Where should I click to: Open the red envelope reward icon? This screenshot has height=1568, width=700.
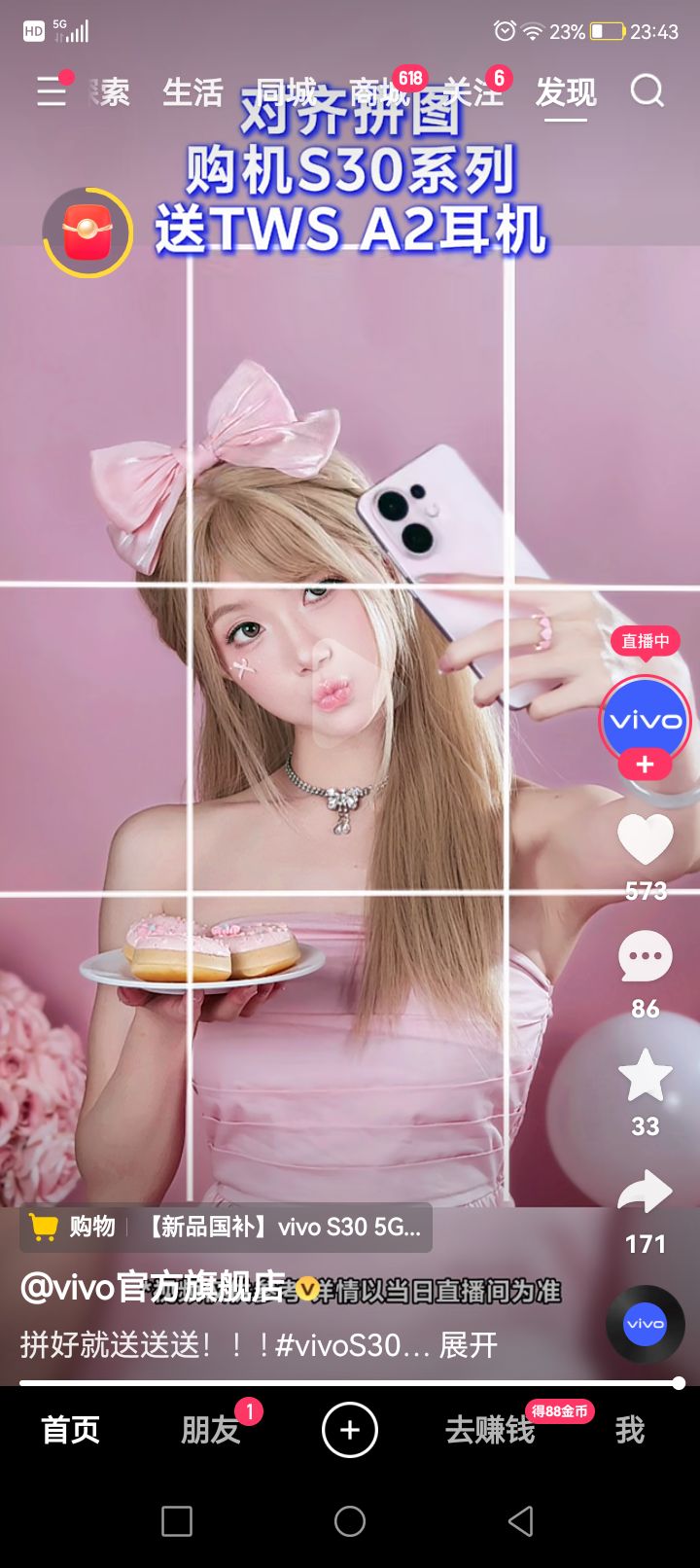(87, 232)
